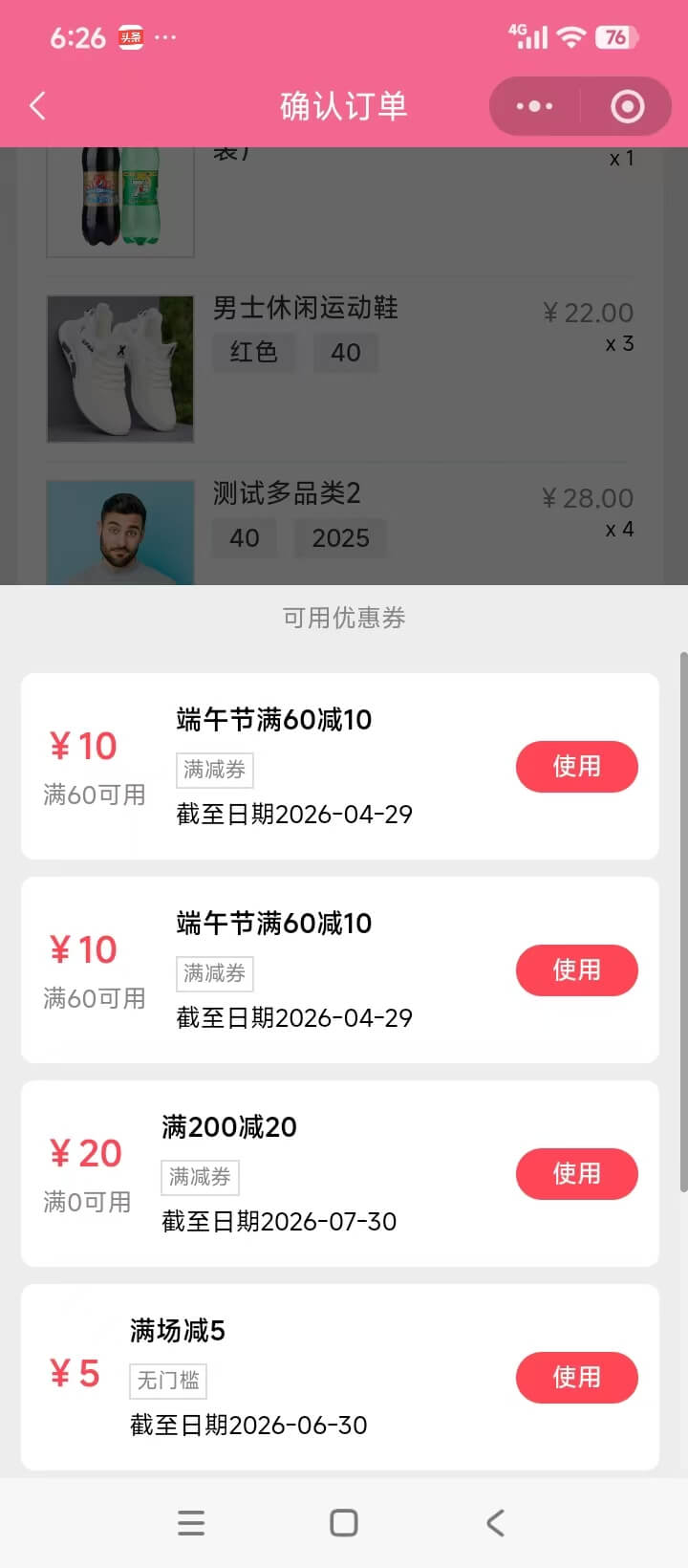Open the mini program more-options menu
The height and width of the screenshot is (1568, 688).
[534, 106]
